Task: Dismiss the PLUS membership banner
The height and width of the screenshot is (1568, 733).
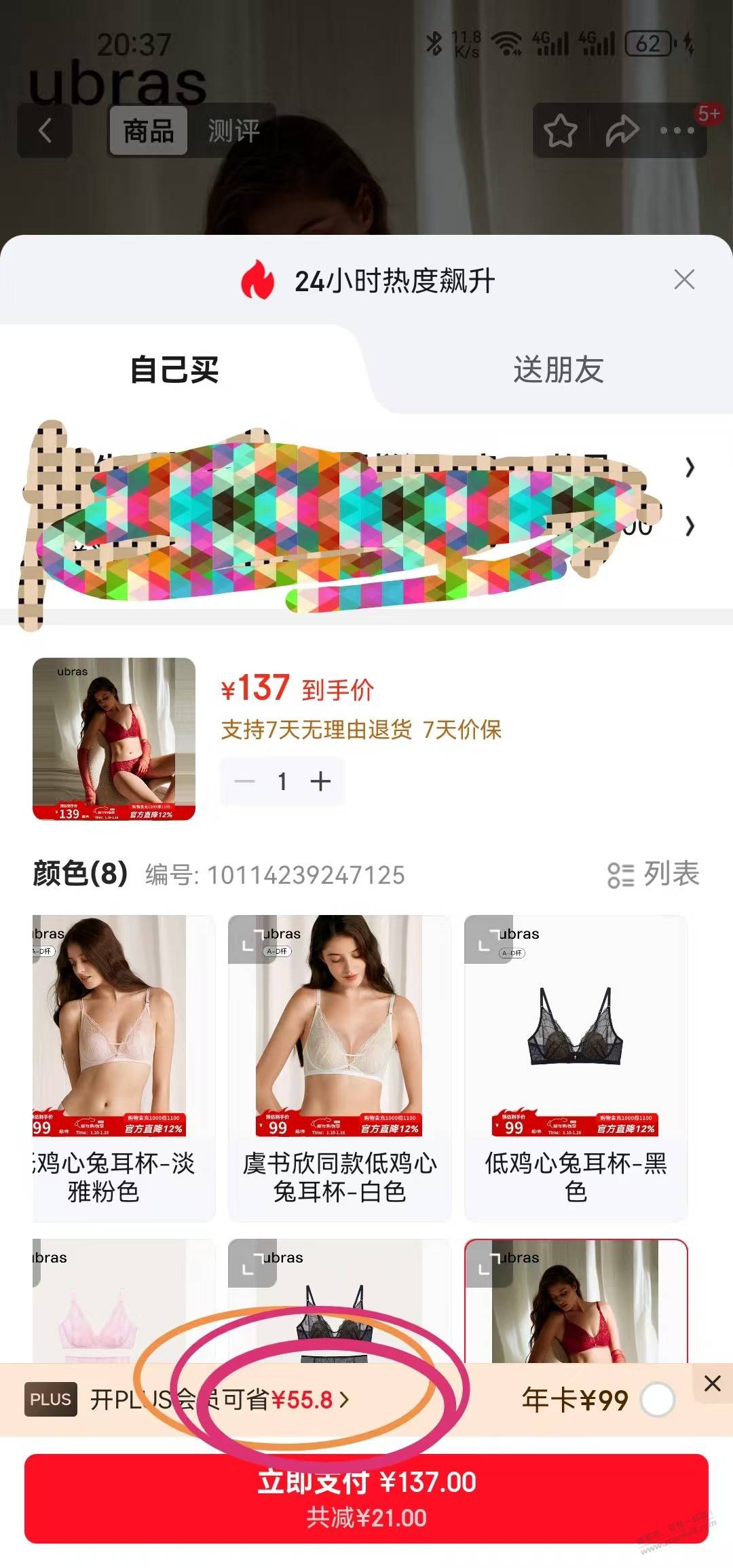Action: point(712,1383)
